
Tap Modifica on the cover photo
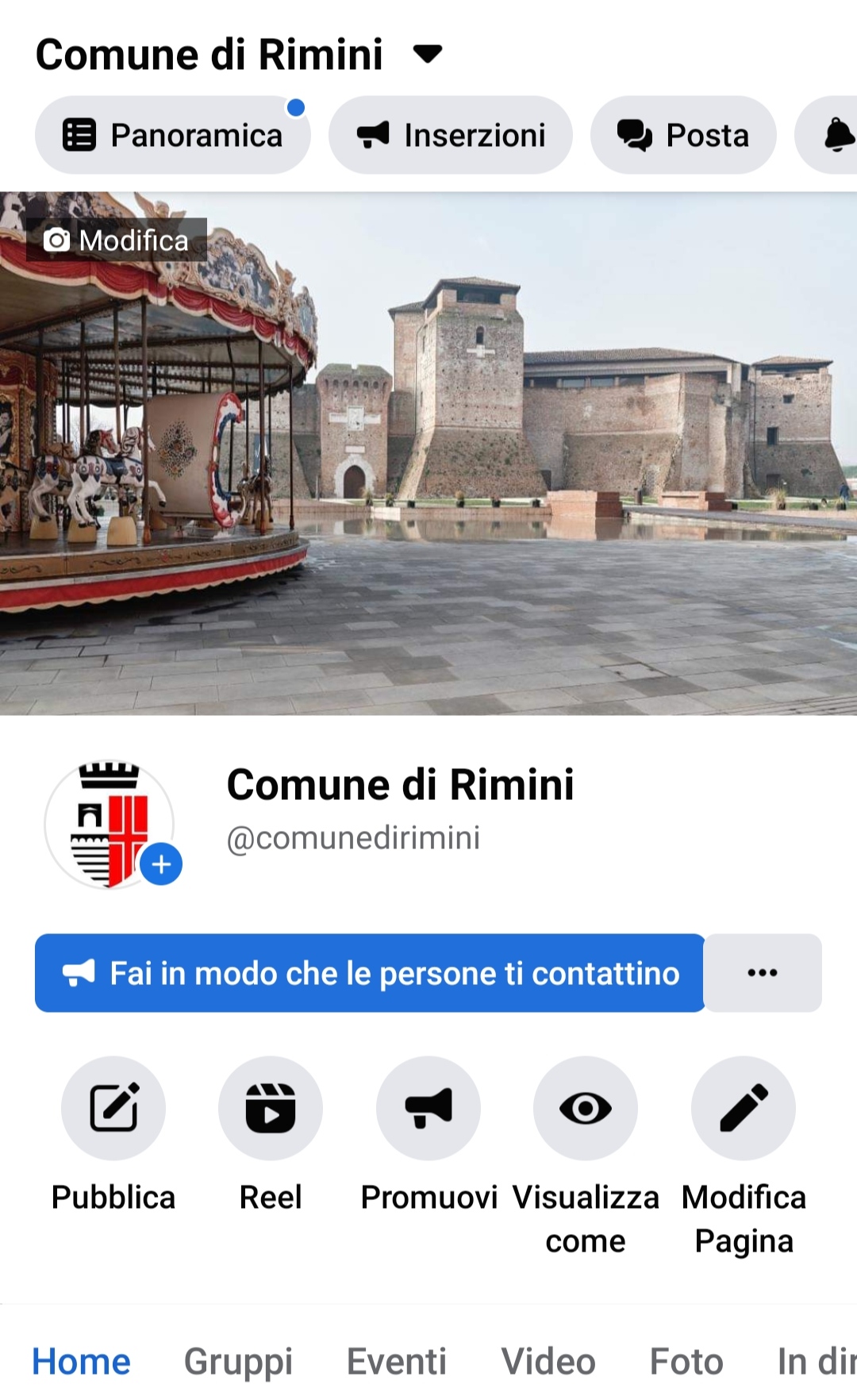tap(117, 240)
